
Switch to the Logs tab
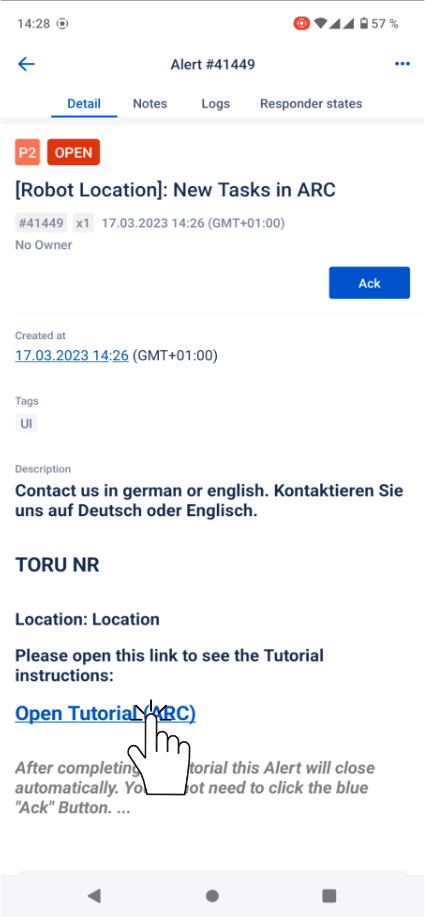216,104
